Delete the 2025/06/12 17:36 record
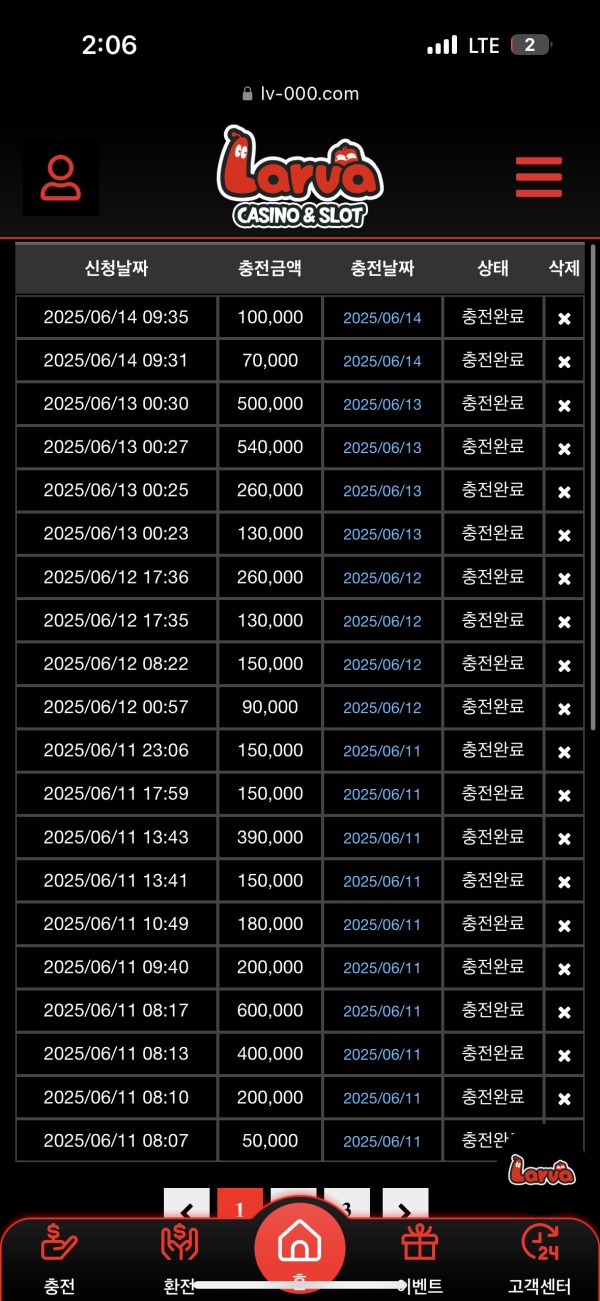This screenshot has height=1301, width=600. 564,579
